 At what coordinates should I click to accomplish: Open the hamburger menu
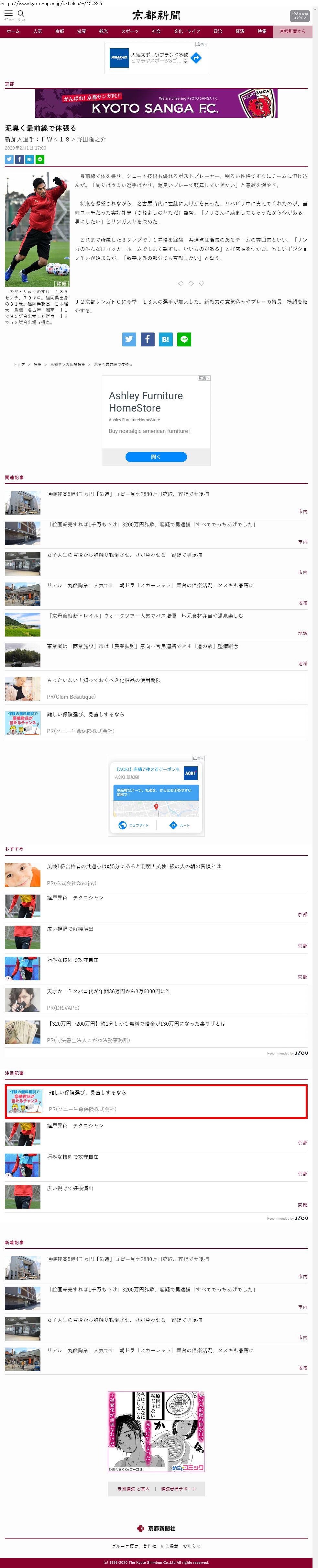click(8, 14)
